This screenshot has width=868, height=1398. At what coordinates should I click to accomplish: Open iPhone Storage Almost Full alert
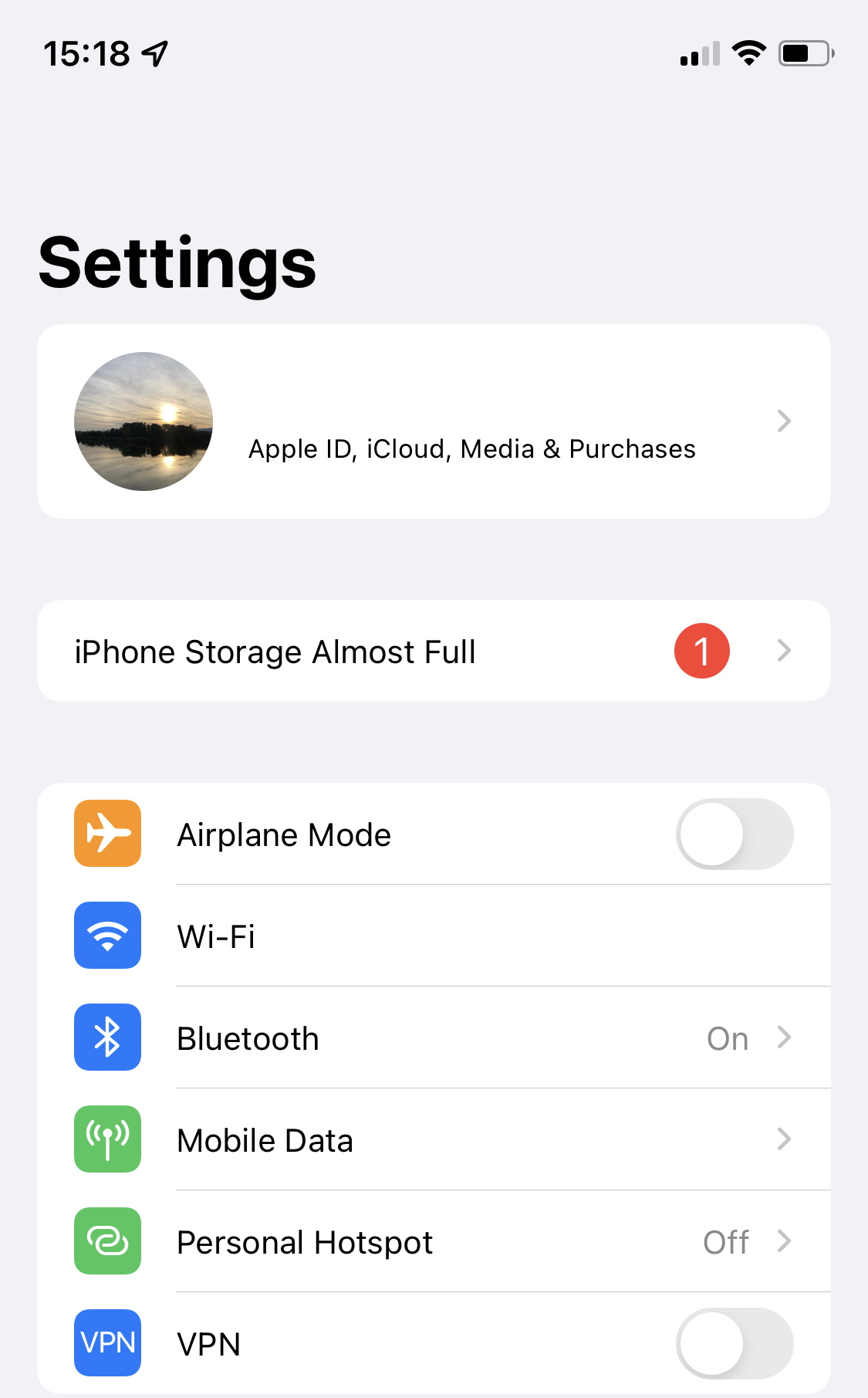(434, 651)
